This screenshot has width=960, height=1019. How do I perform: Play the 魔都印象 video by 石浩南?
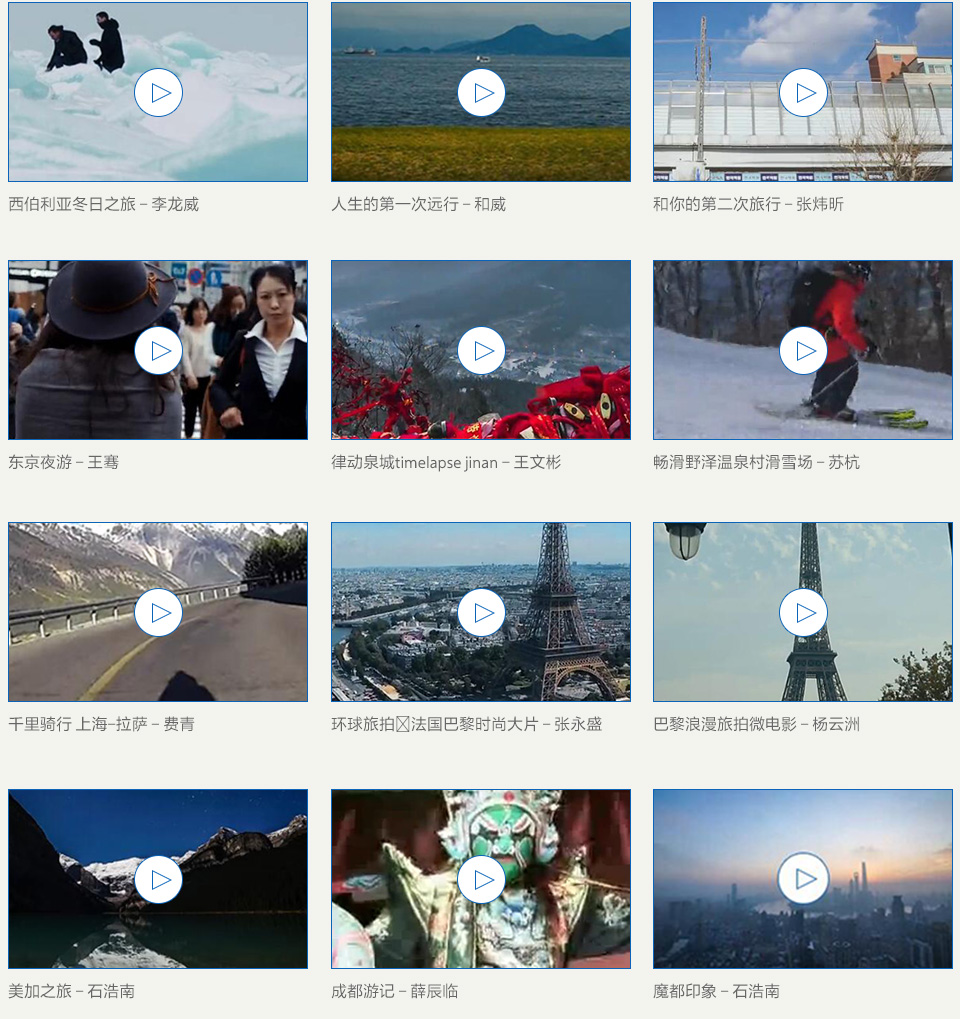[803, 879]
